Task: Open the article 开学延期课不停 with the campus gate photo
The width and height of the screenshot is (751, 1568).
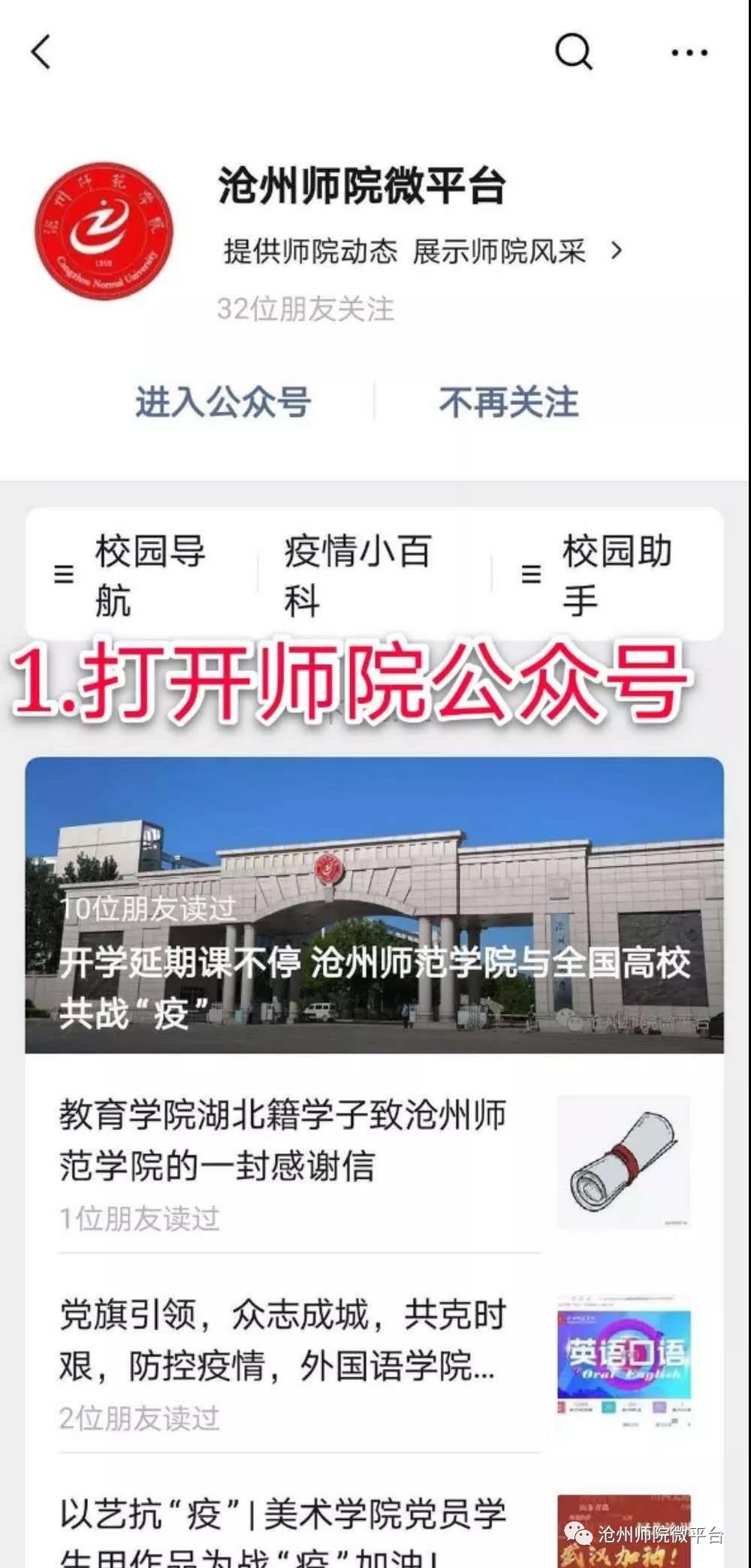Action: [x=374, y=905]
